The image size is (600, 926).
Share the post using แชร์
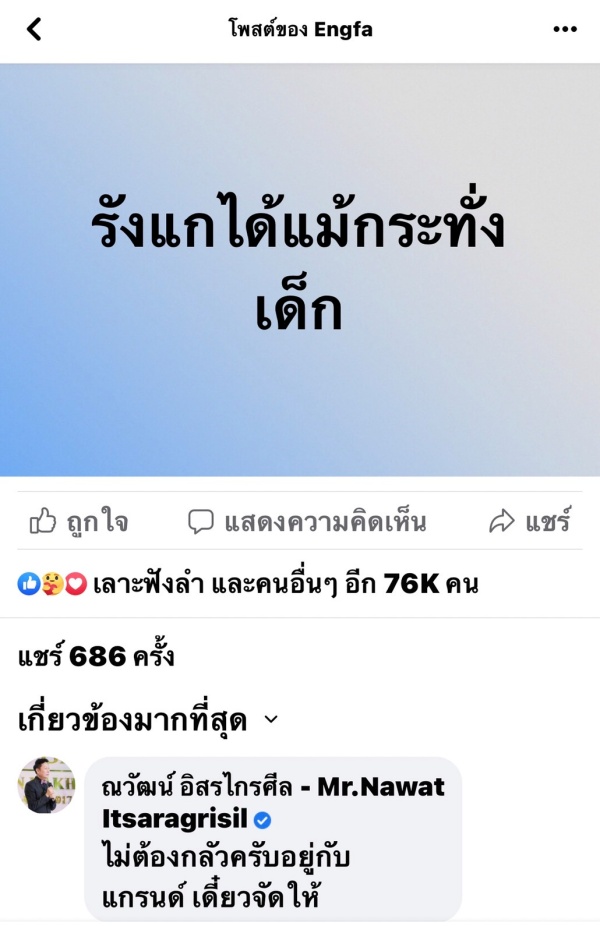click(x=529, y=521)
